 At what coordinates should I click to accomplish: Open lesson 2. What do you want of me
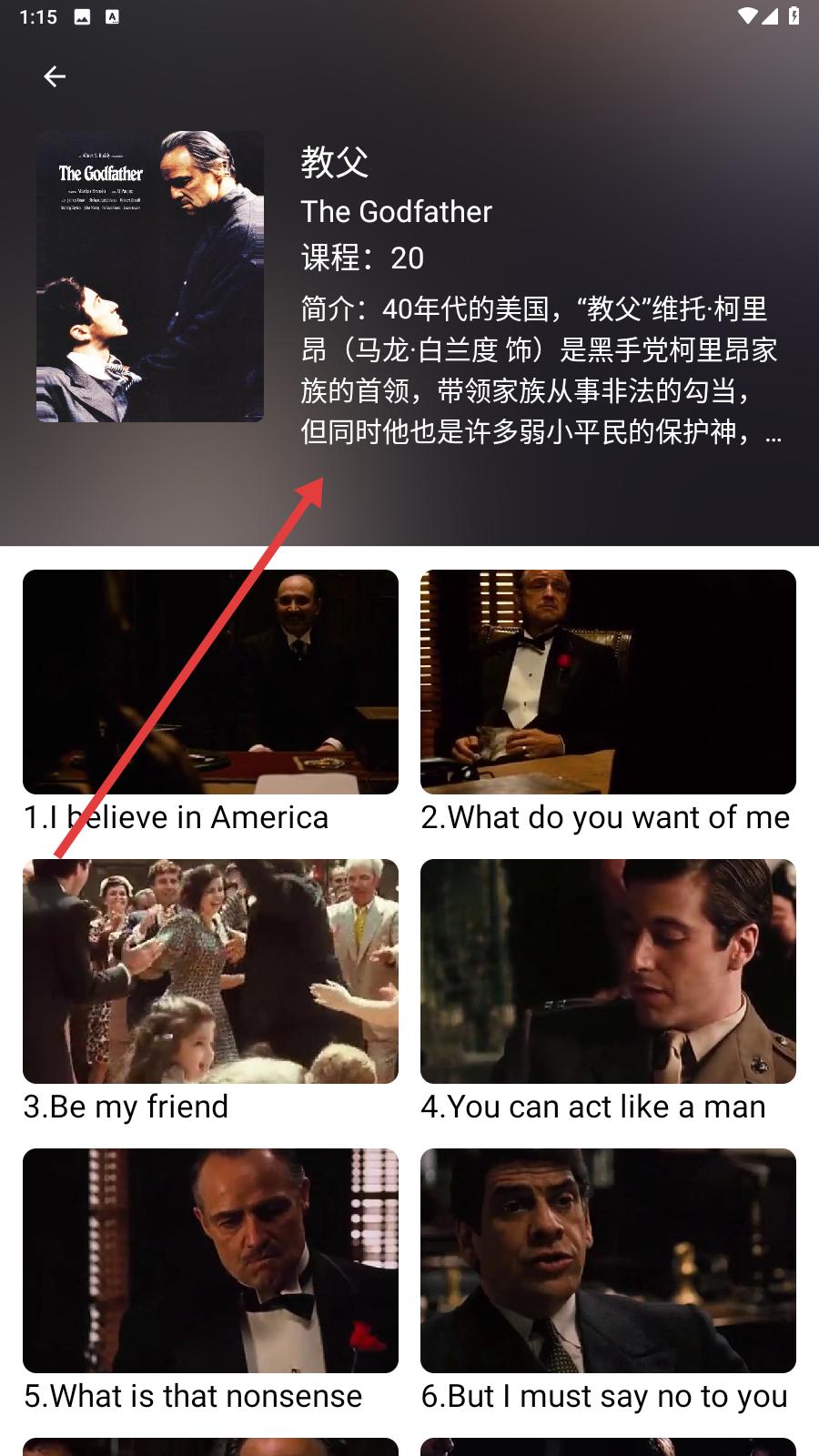click(608, 682)
